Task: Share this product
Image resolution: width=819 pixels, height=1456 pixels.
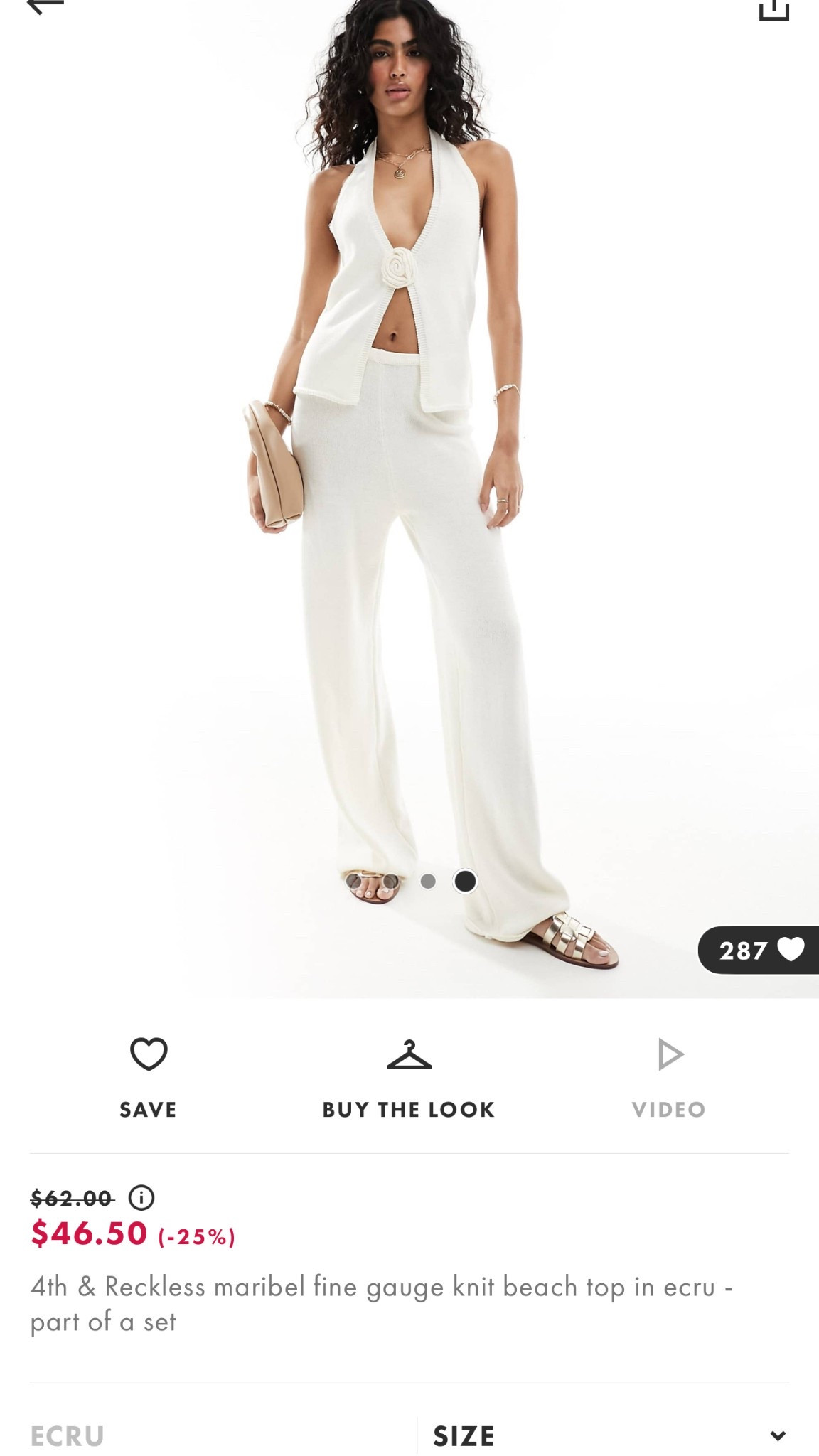Action: coord(773,9)
